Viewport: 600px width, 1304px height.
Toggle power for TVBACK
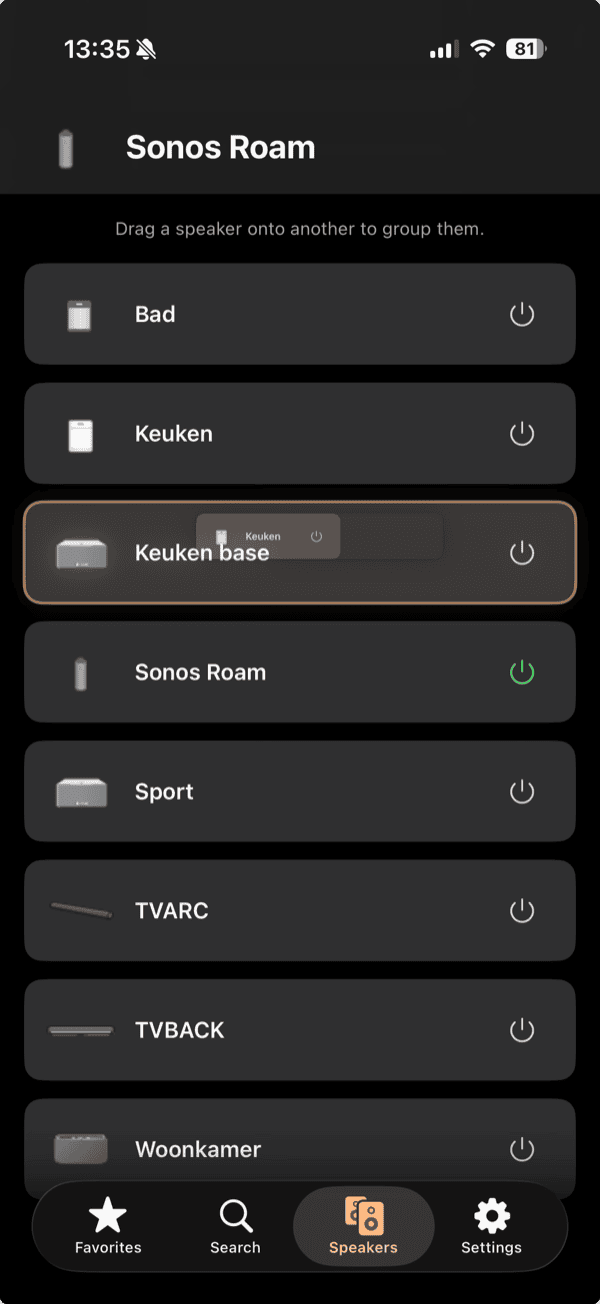522,1030
